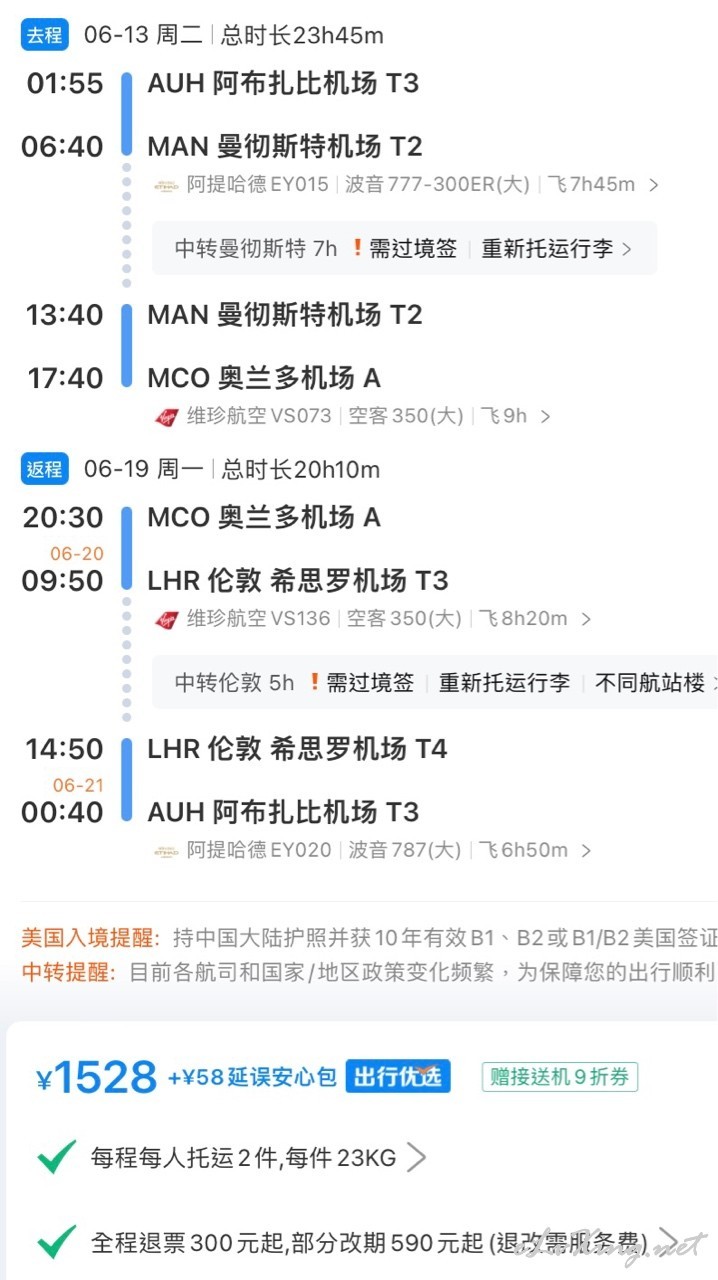Expand the London 5h transfer notice
This screenshot has height=1280, width=718.
(x=435, y=682)
